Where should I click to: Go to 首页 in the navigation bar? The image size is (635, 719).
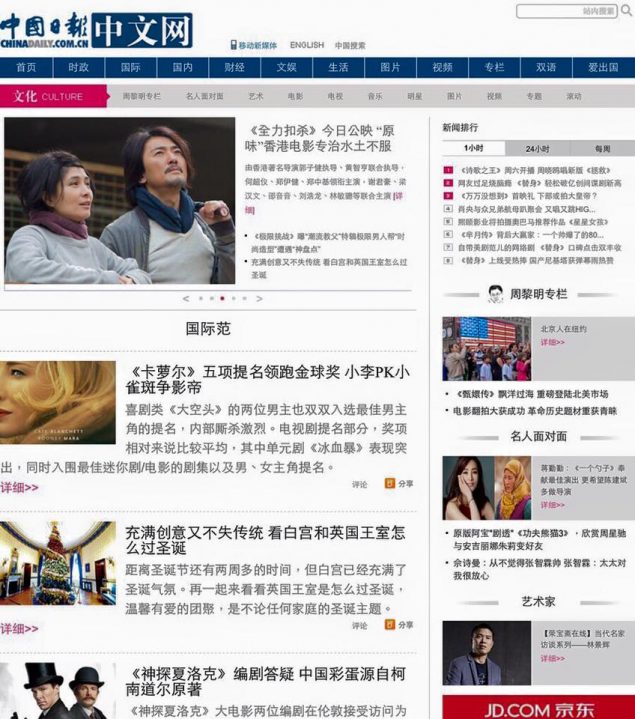click(x=26, y=67)
